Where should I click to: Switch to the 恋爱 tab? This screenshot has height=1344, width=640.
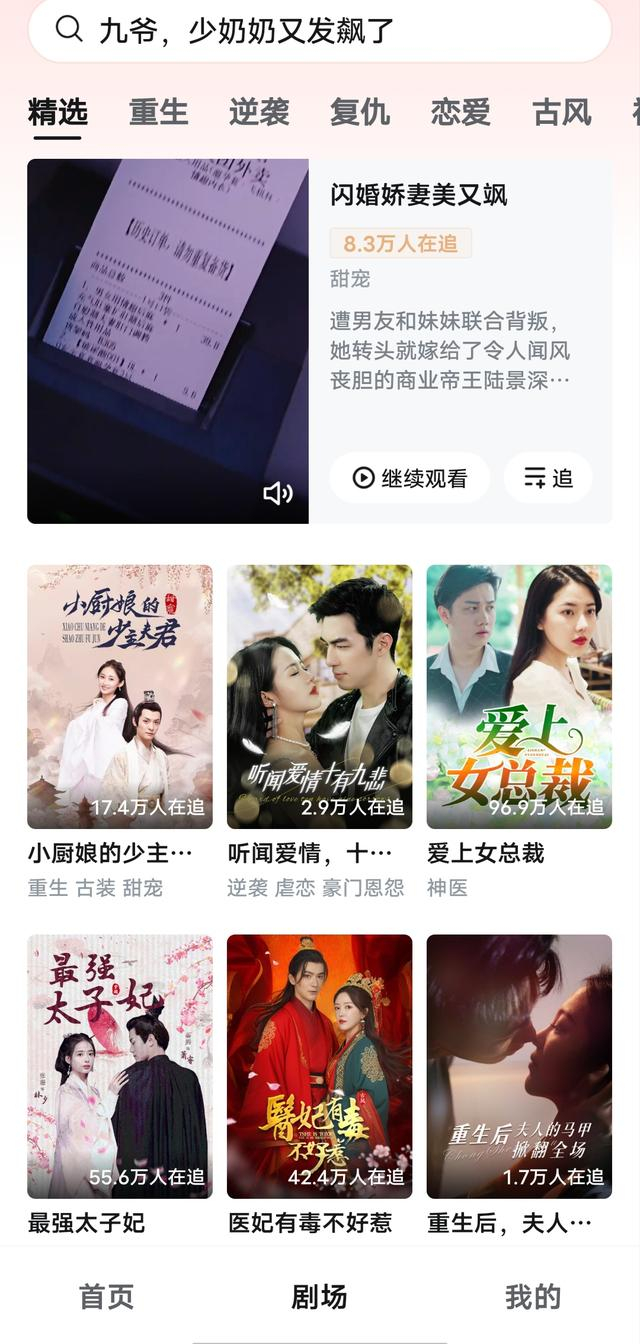click(x=461, y=112)
